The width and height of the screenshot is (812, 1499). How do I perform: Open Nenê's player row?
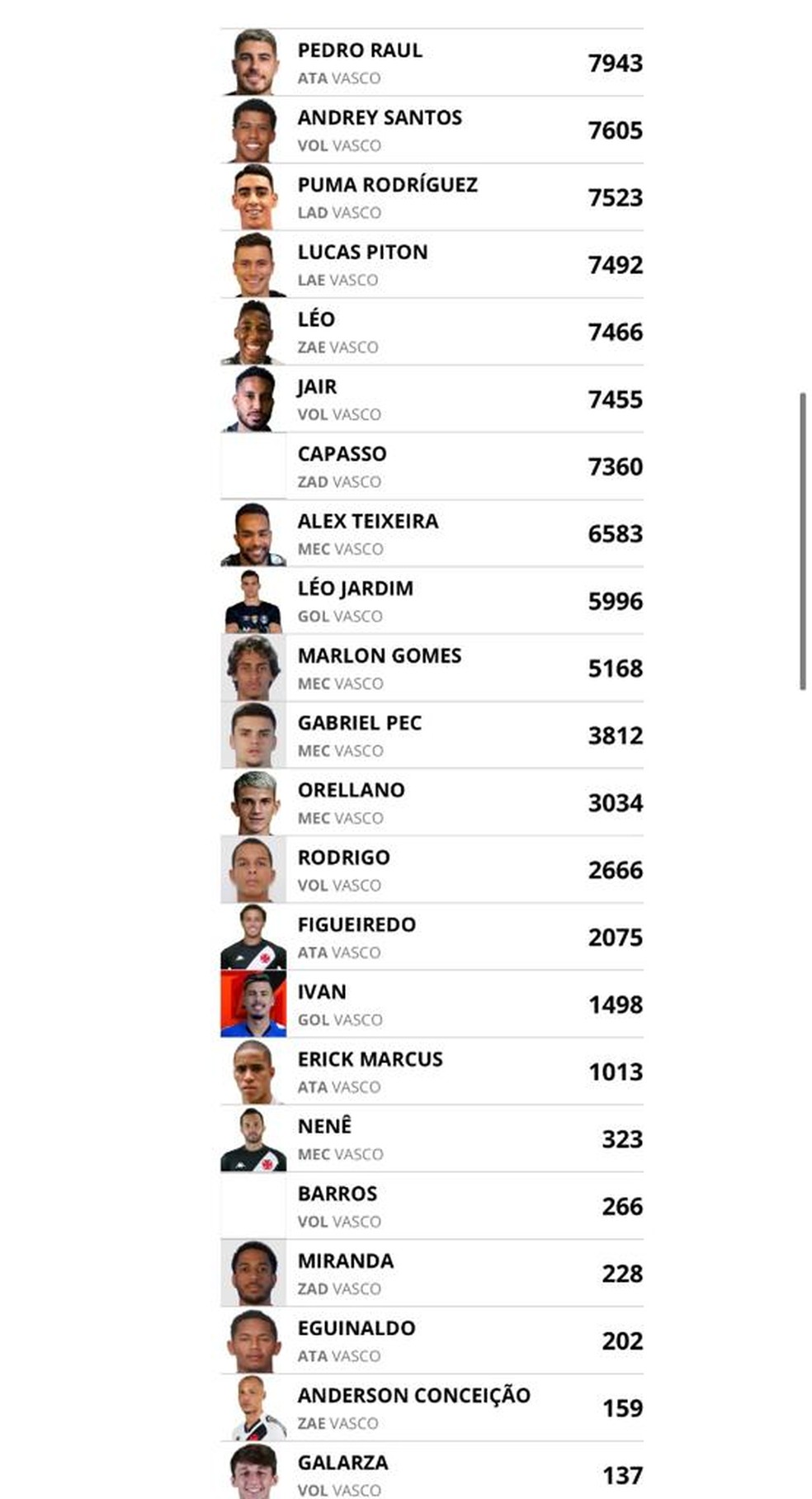(x=432, y=1139)
